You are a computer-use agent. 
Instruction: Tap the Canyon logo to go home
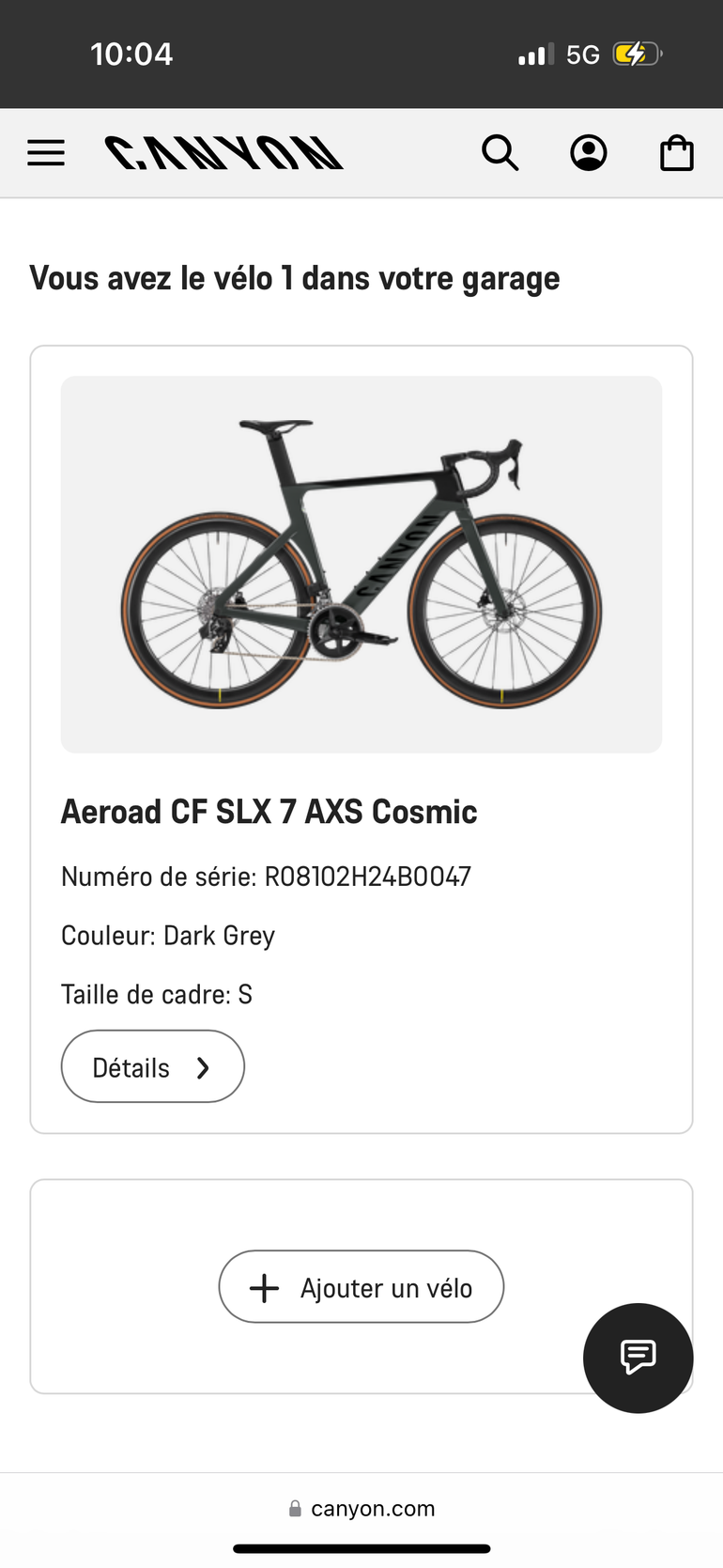click(223, 153)
